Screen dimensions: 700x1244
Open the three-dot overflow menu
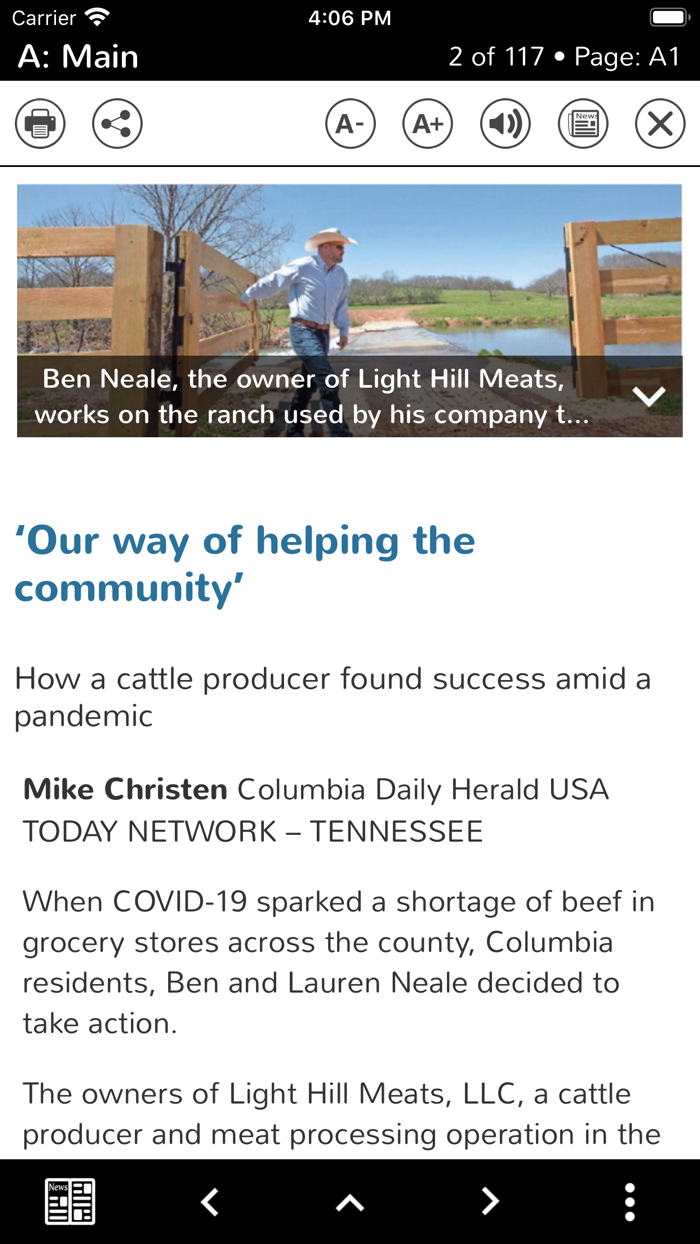pyautogui.click(x=630, y=1201)
